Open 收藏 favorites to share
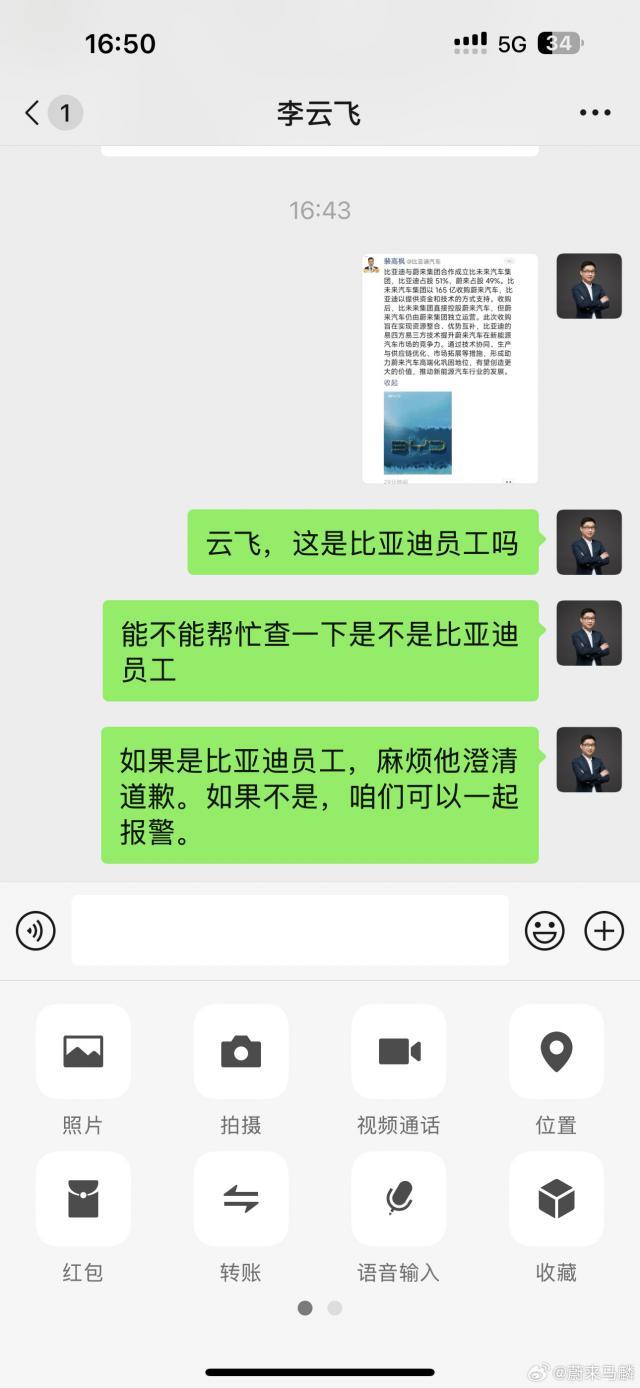 tap(556, 1199)
